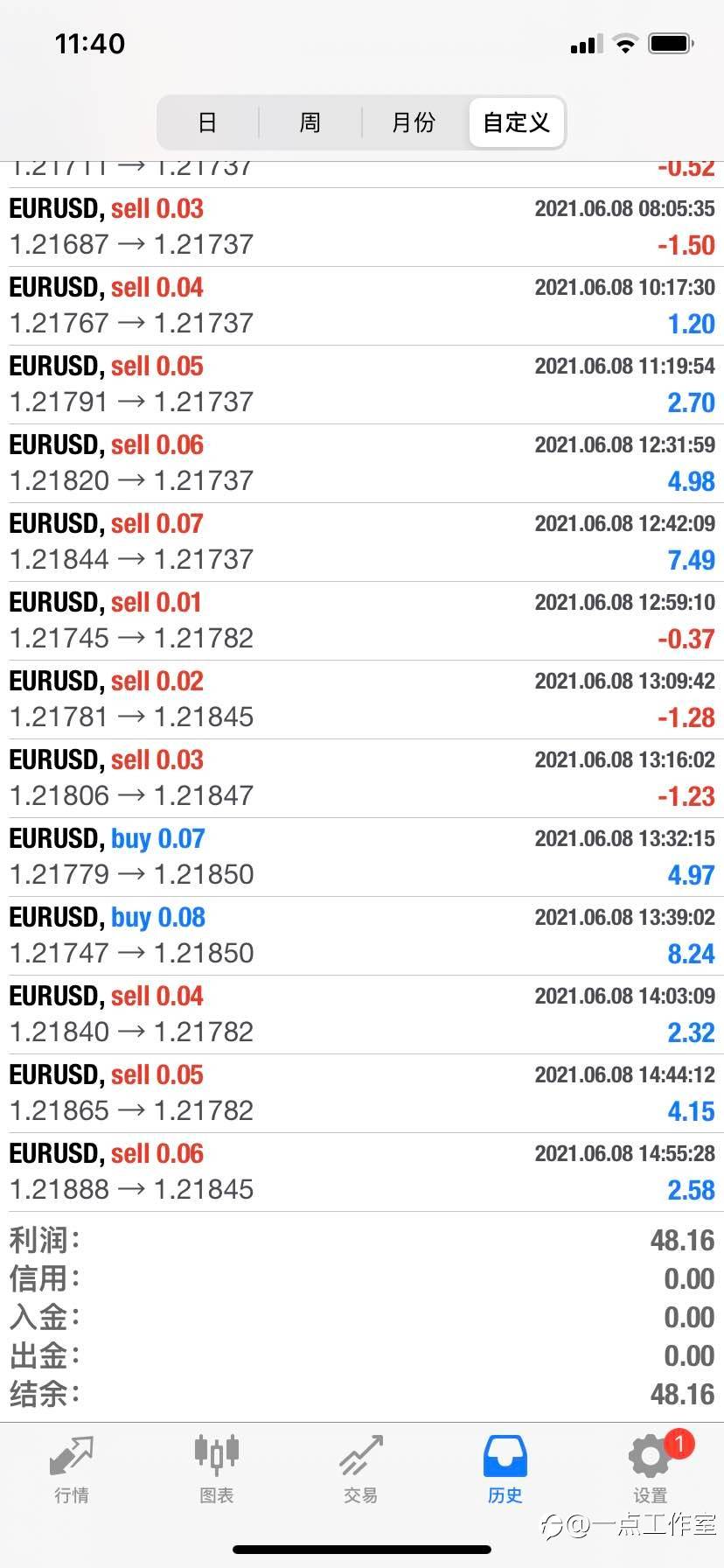Open the EURUSD sell 0.07 trade at 12:42:09
The height and width of the screenshot is (1568, 724).
[x=362, y=542]
